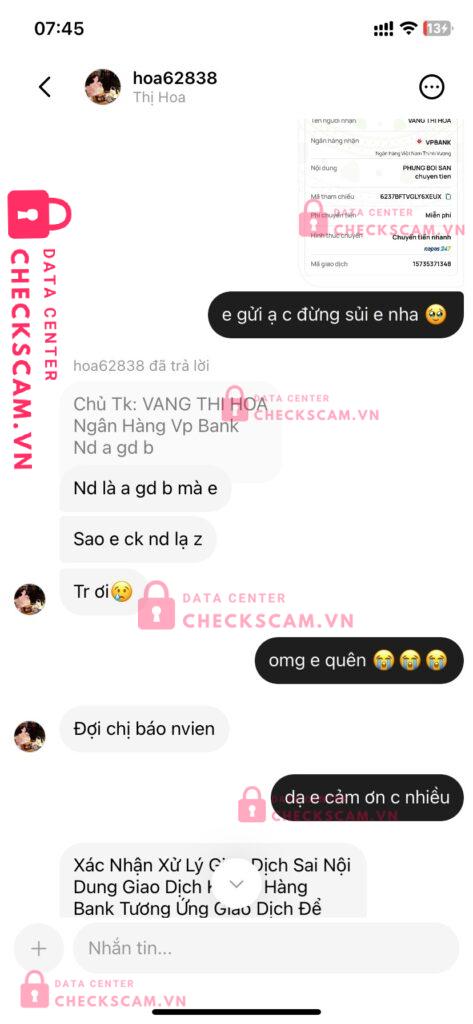Image resolution: width=473 pixels, height=1024 pixels.
Task: Tap the plus attachment button
Action: tap(39, 948)
